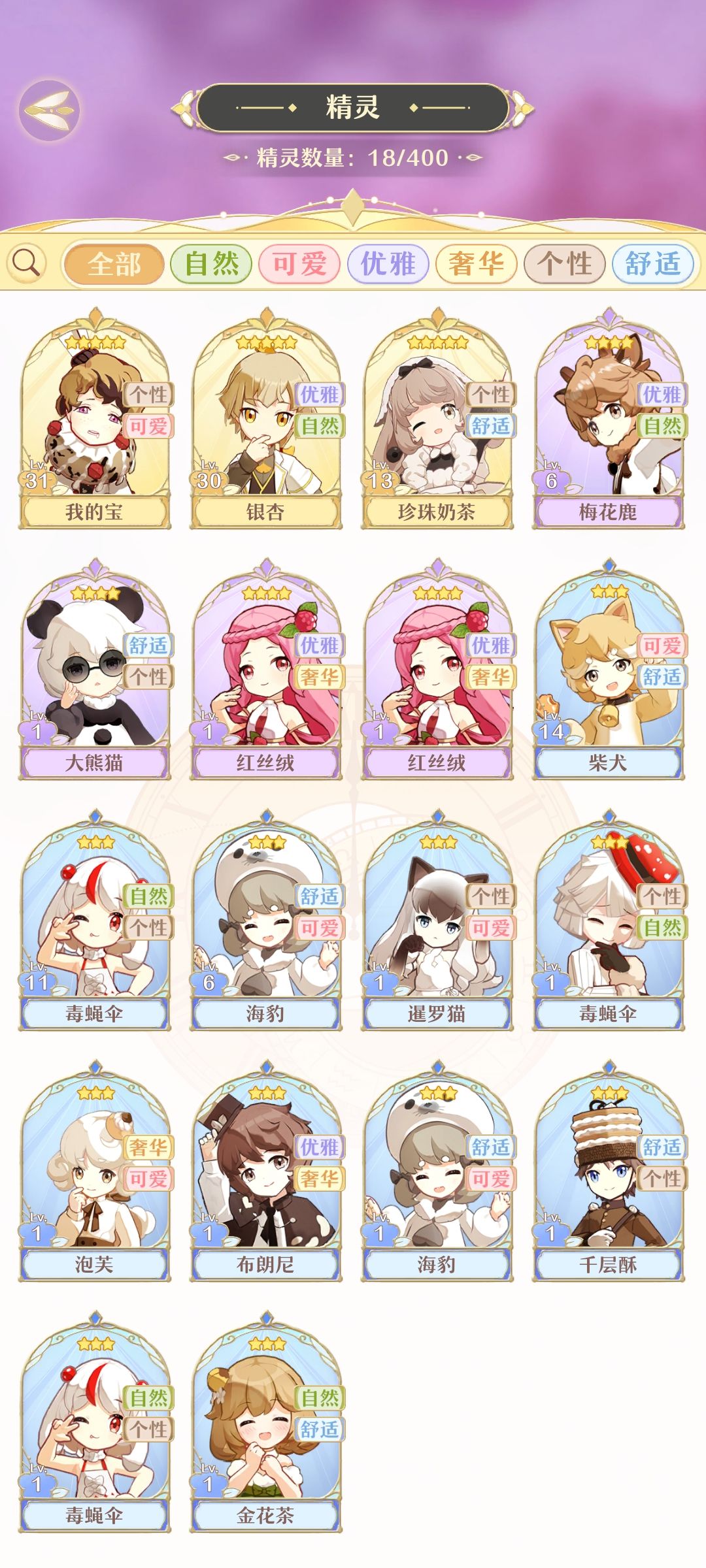Image resolution: width=706 pixels, height=1568 pixels.
Task: Open the 暹罗猫 spirit card
Action: 437,921
